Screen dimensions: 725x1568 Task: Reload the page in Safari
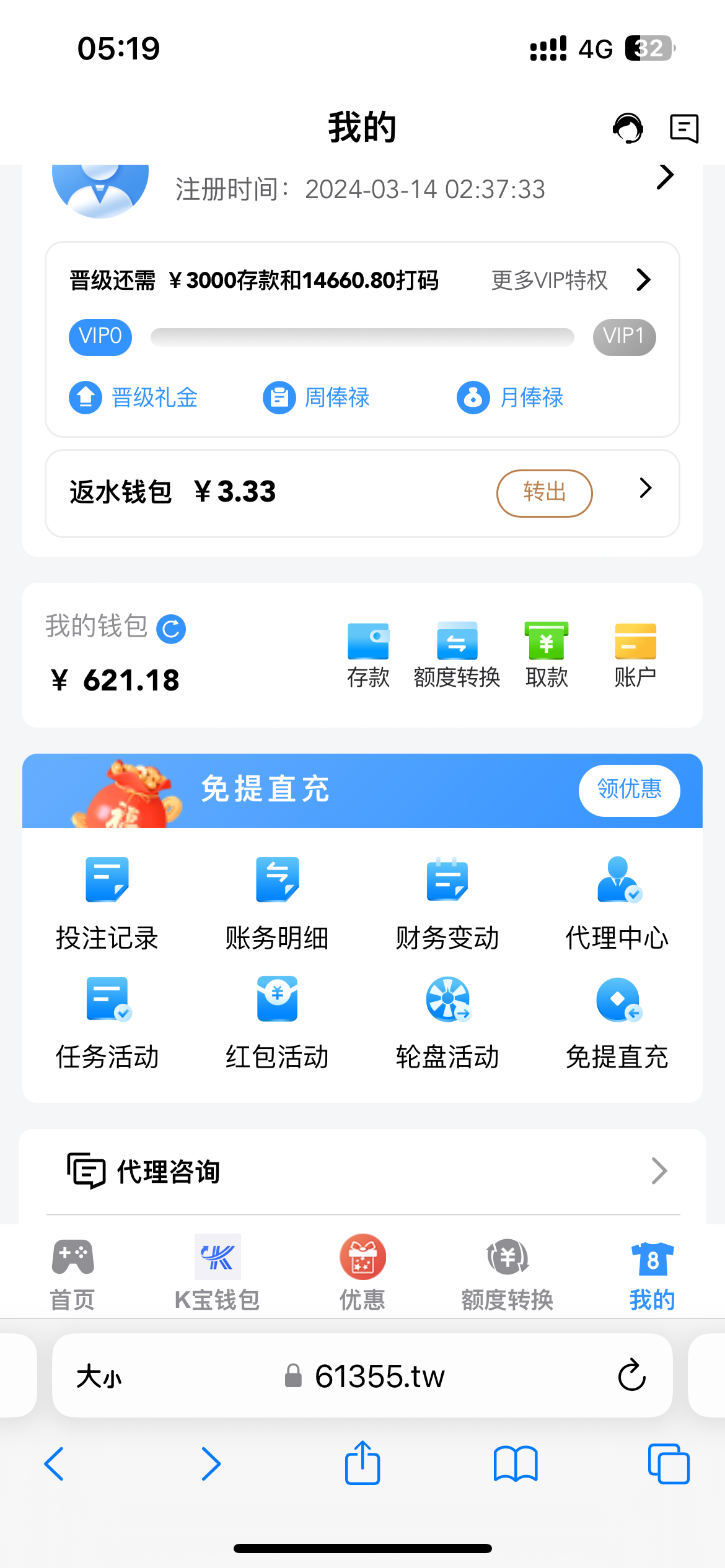(x=631, y=1376)
